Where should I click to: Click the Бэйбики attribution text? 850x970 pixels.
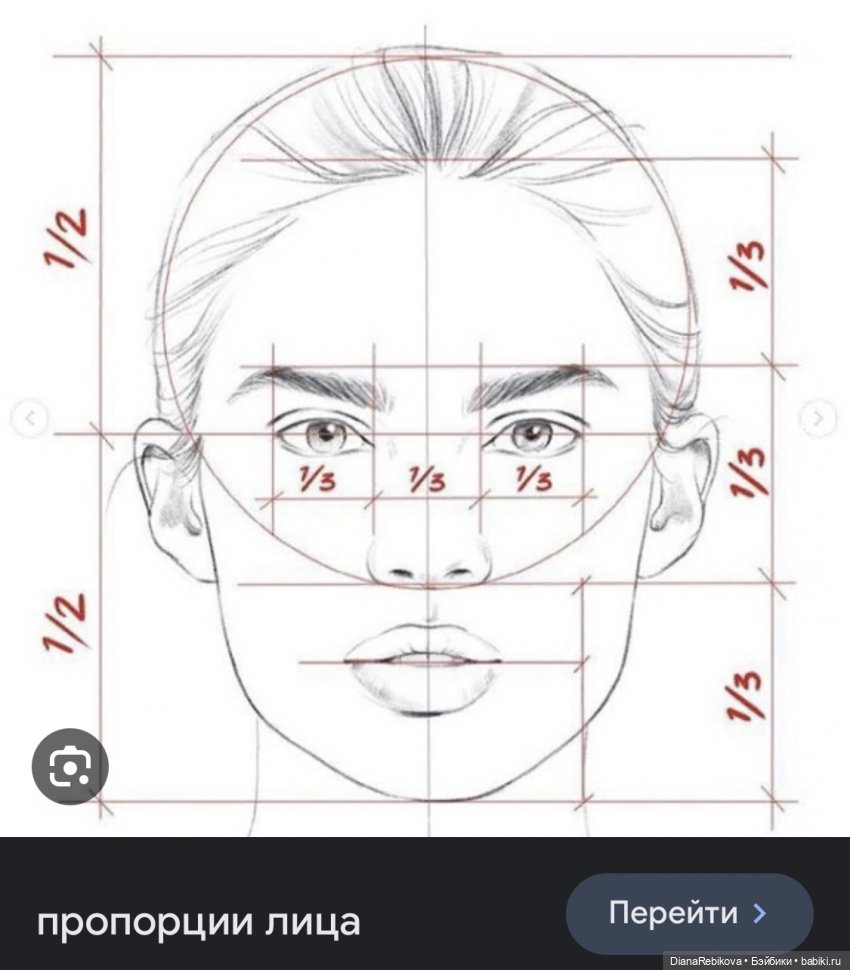(770, 958)
